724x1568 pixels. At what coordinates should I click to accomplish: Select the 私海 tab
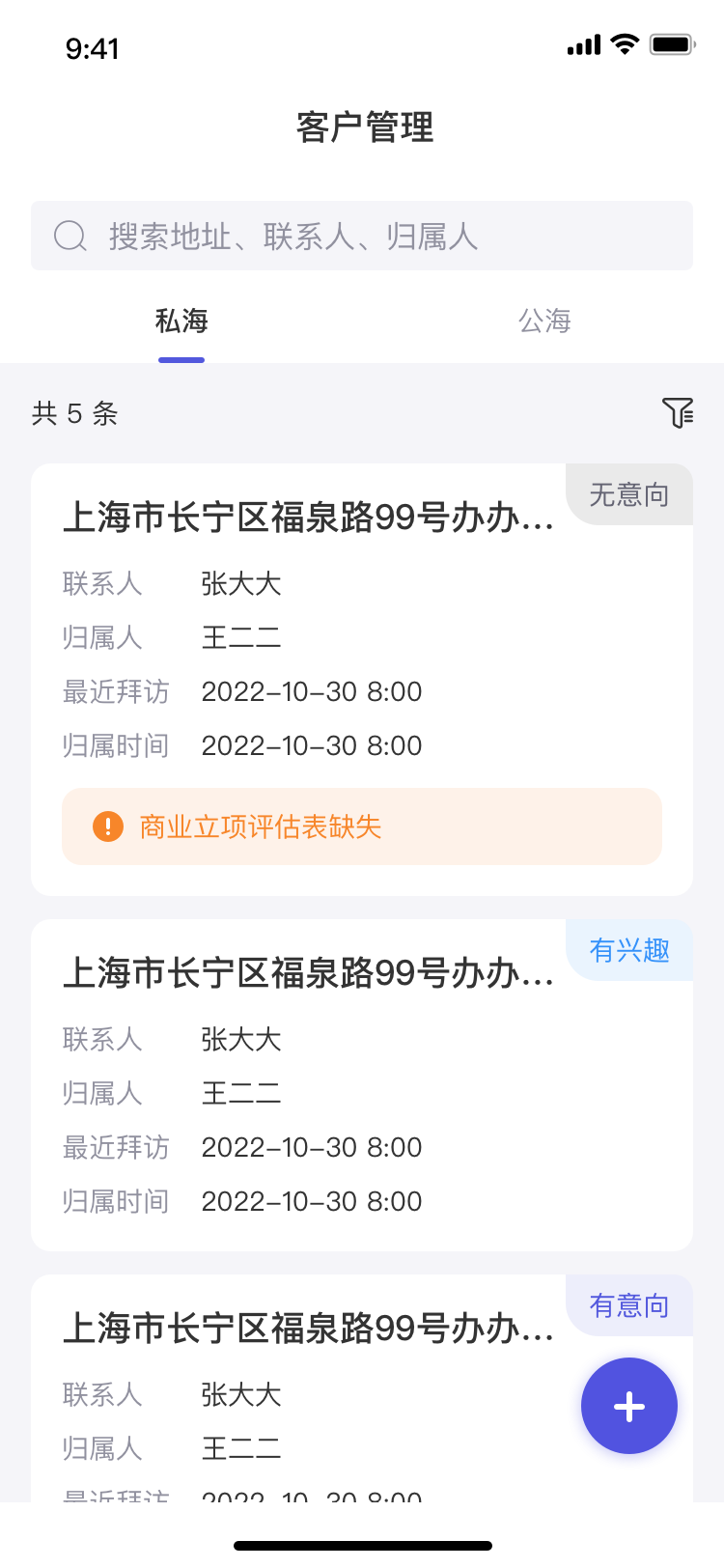(181, 321)
